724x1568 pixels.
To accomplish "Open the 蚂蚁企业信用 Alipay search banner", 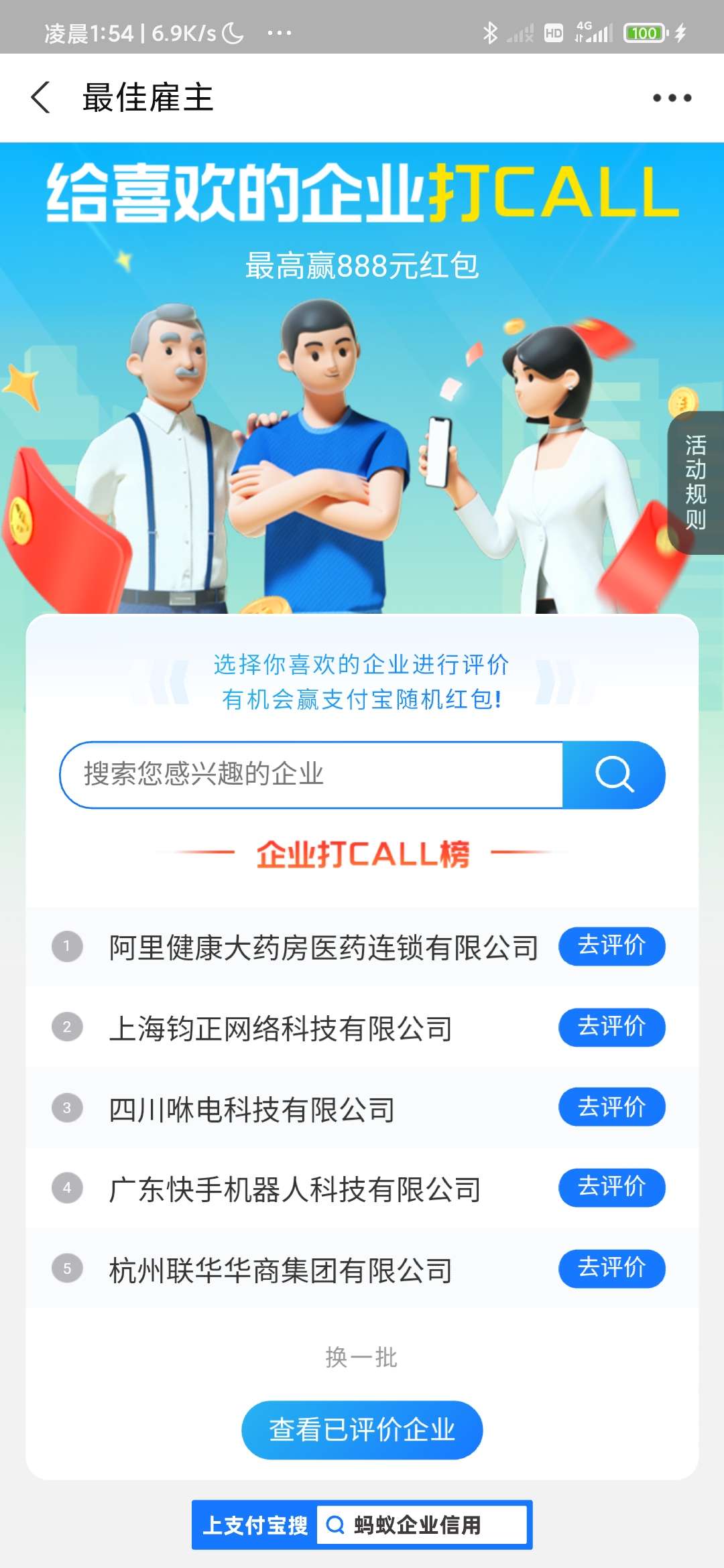I will click(x=362, y=1525).
